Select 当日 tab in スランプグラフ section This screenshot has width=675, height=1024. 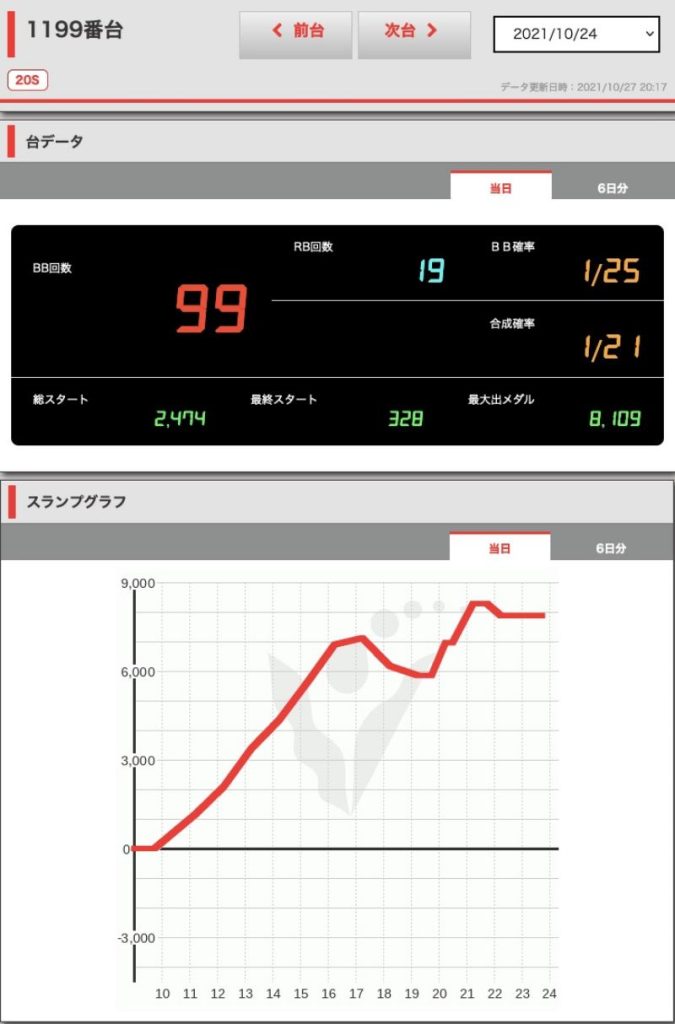(500, 548)
